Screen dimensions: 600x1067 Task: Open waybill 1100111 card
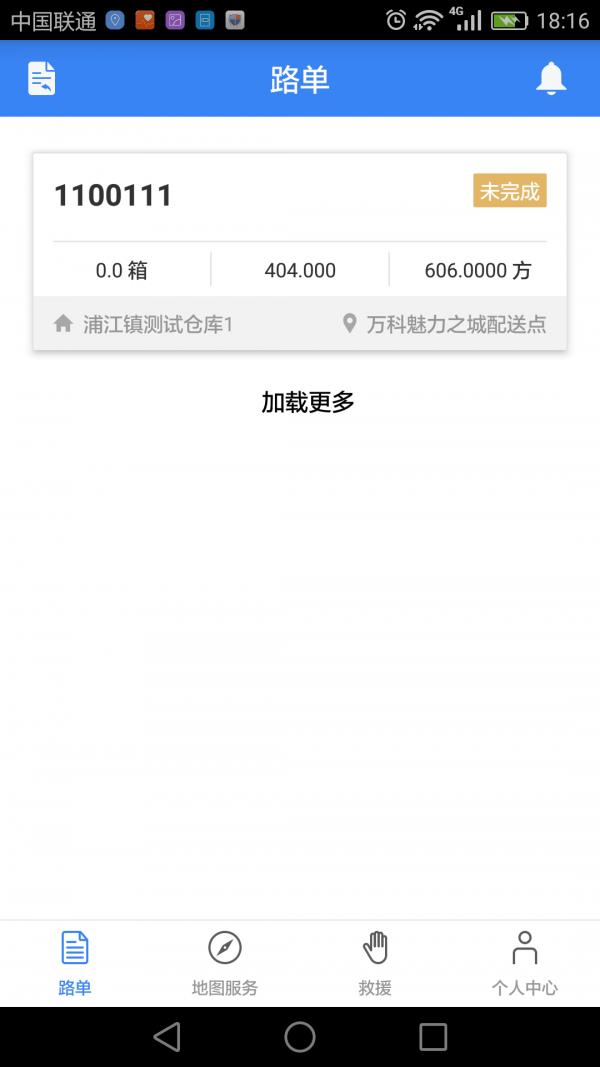click(x=300, y=252)
